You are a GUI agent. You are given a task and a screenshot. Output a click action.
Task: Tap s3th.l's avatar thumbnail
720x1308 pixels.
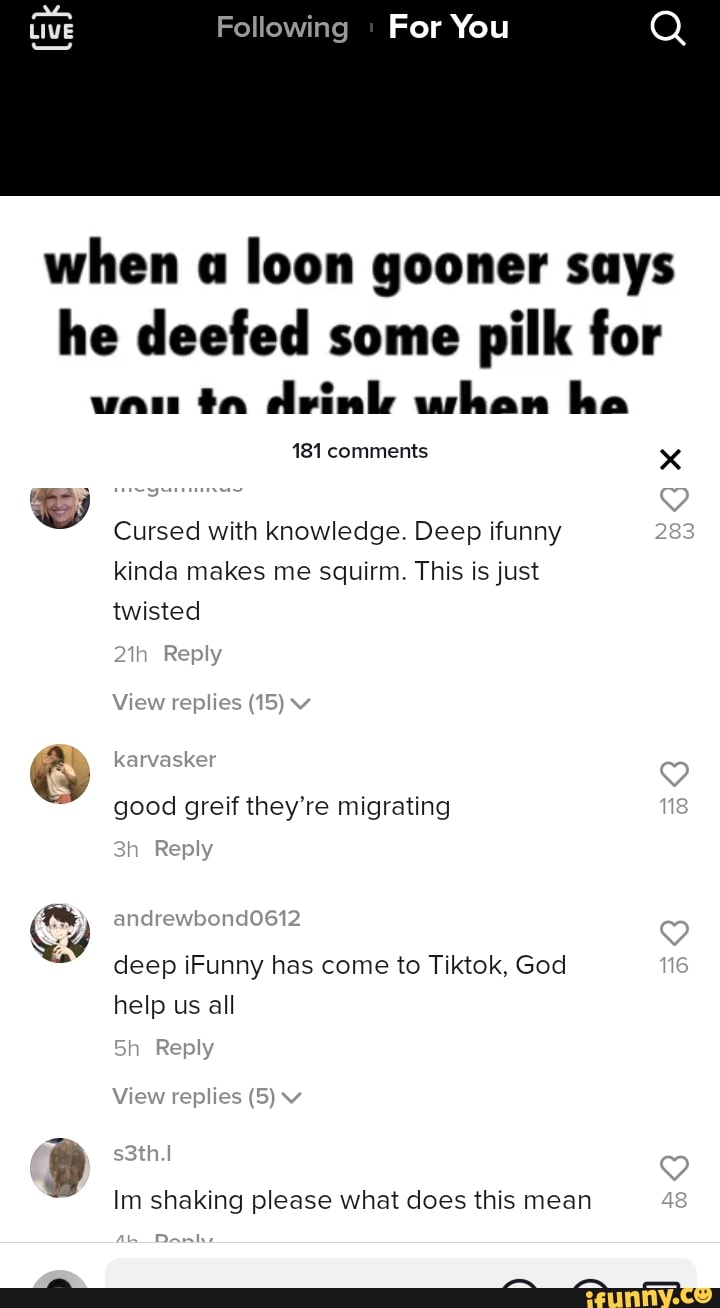(x=60, y=1167)
